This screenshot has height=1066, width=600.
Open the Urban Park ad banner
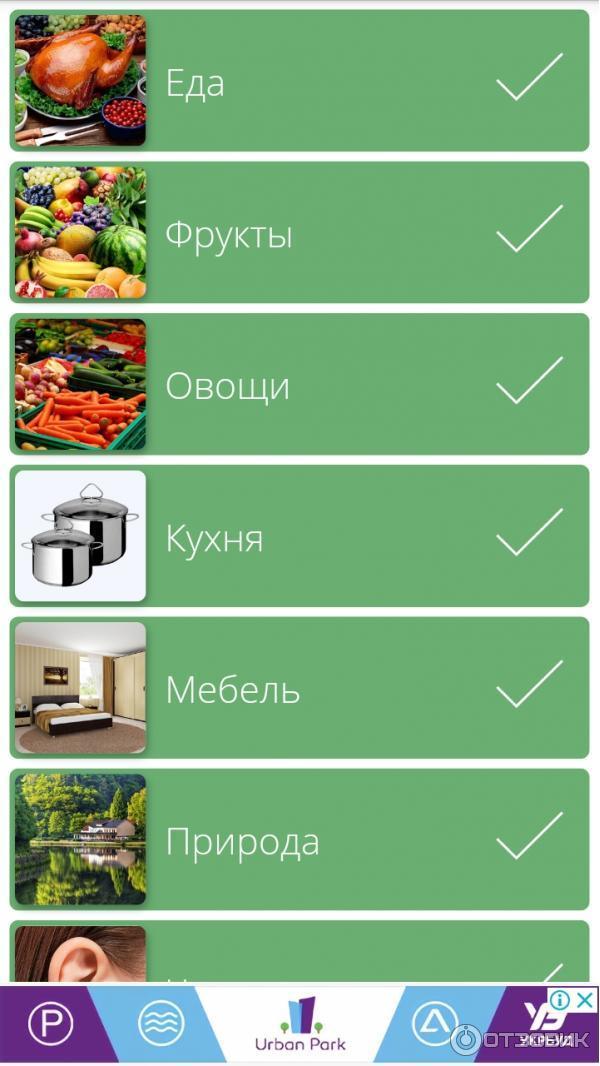300,1026
